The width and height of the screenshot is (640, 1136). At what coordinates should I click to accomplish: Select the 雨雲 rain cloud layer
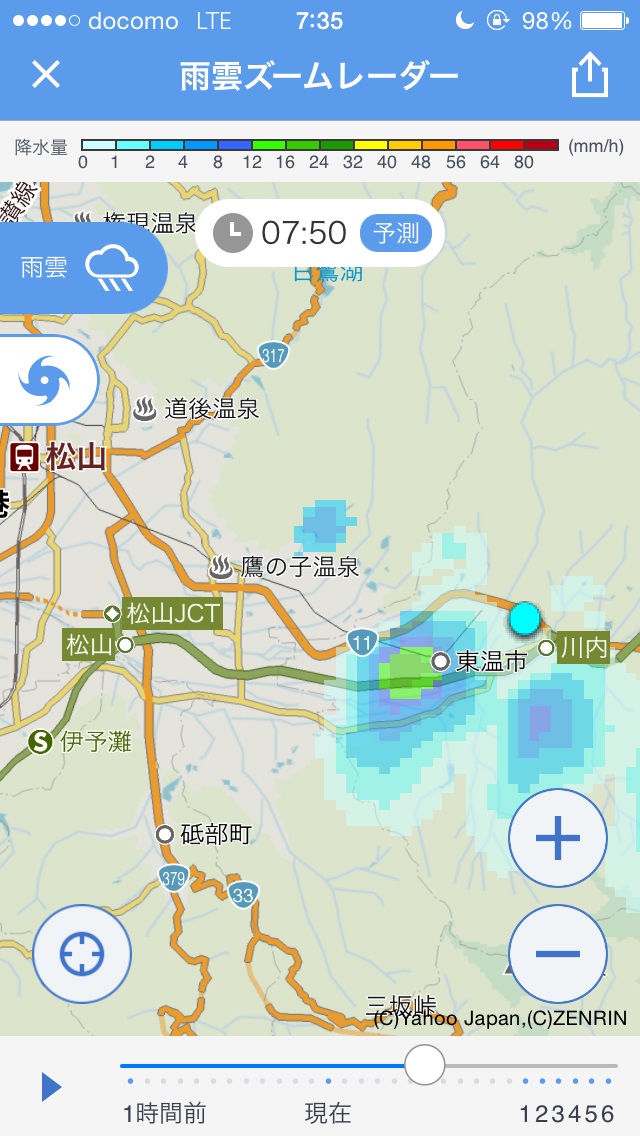pos(80,268)
